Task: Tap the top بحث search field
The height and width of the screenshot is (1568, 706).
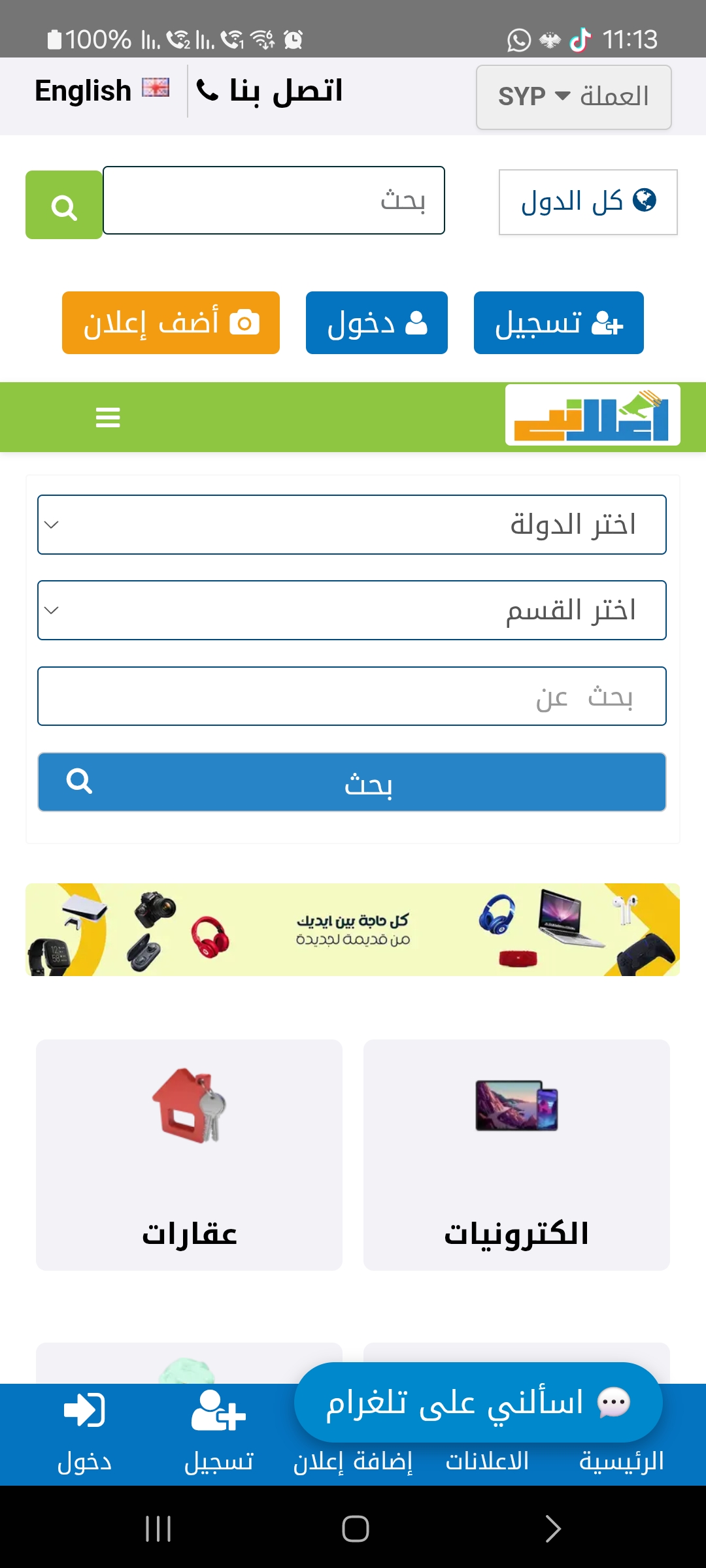Action: [273, 200]
